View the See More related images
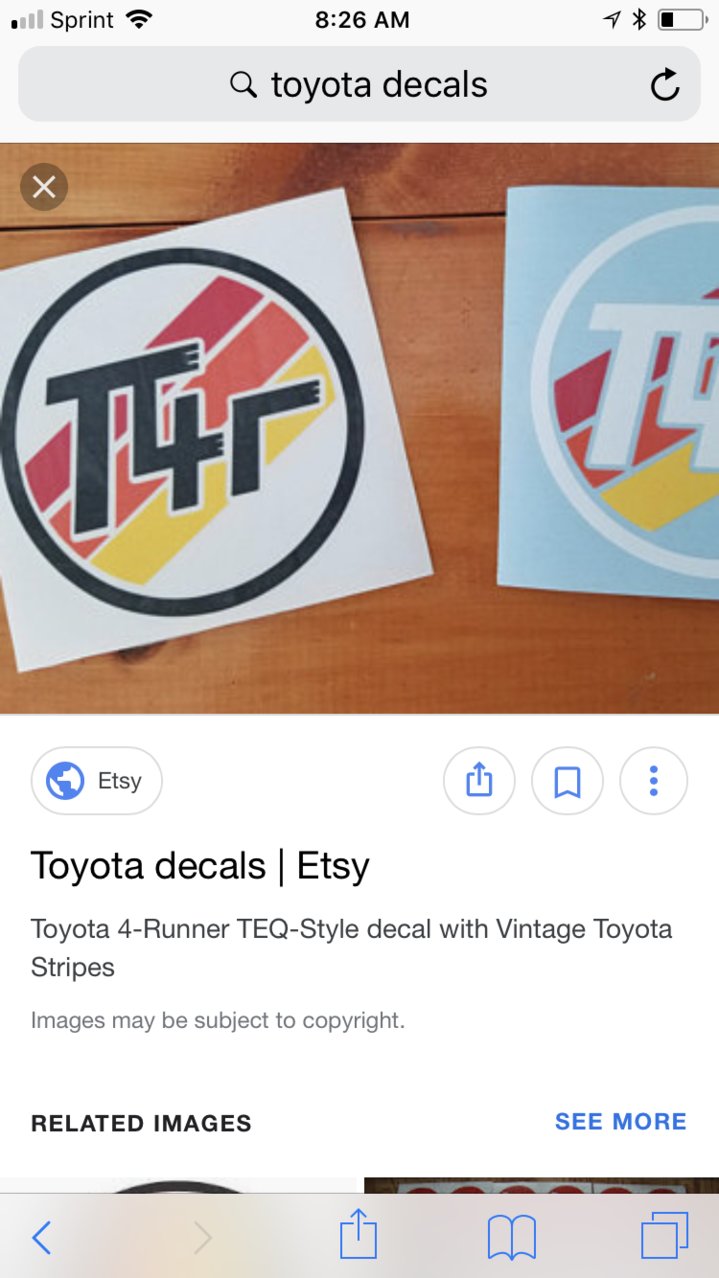 [620, 1122]
